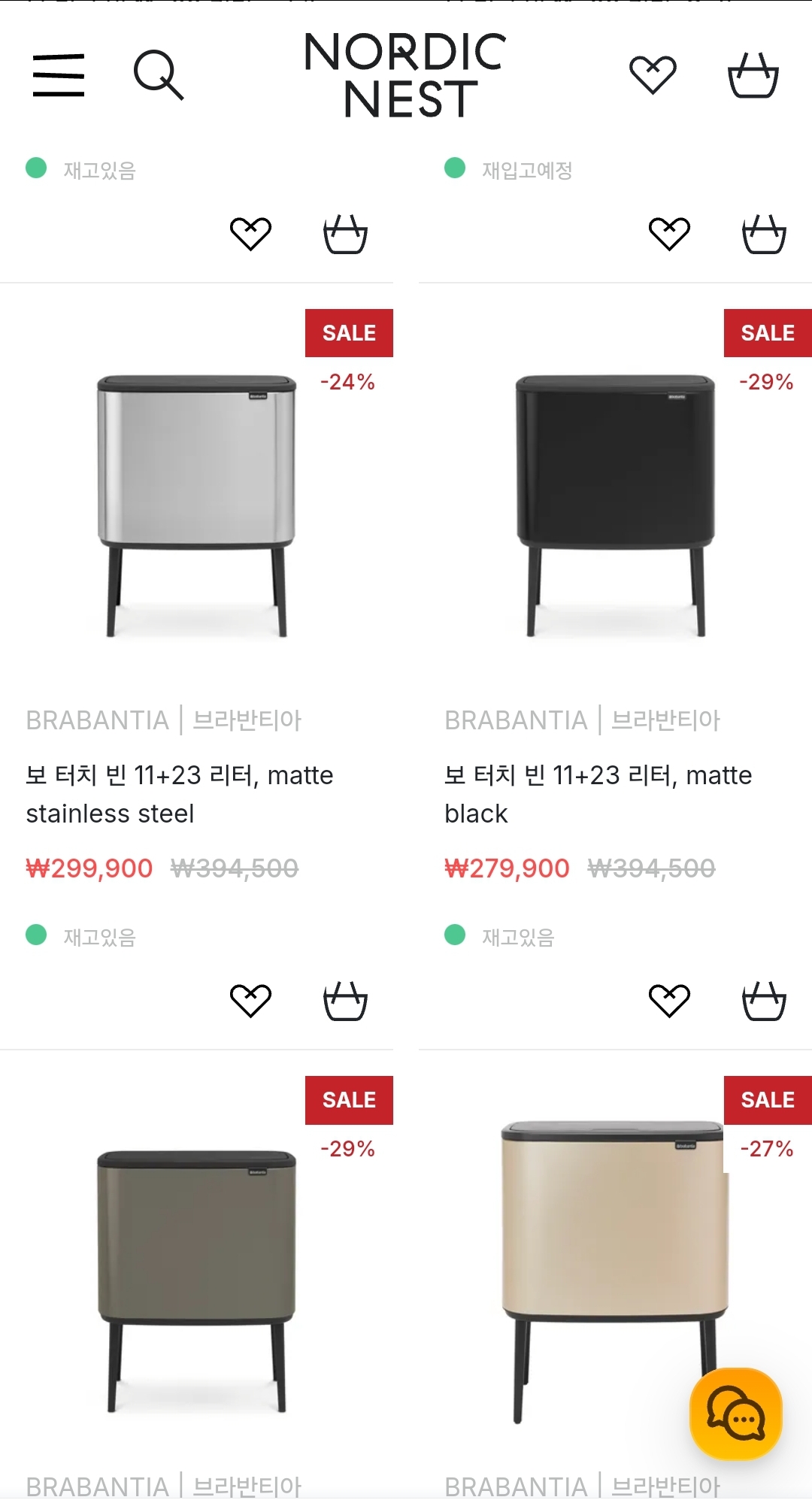Open the shopping basket in the header

(x=753, y=75)
